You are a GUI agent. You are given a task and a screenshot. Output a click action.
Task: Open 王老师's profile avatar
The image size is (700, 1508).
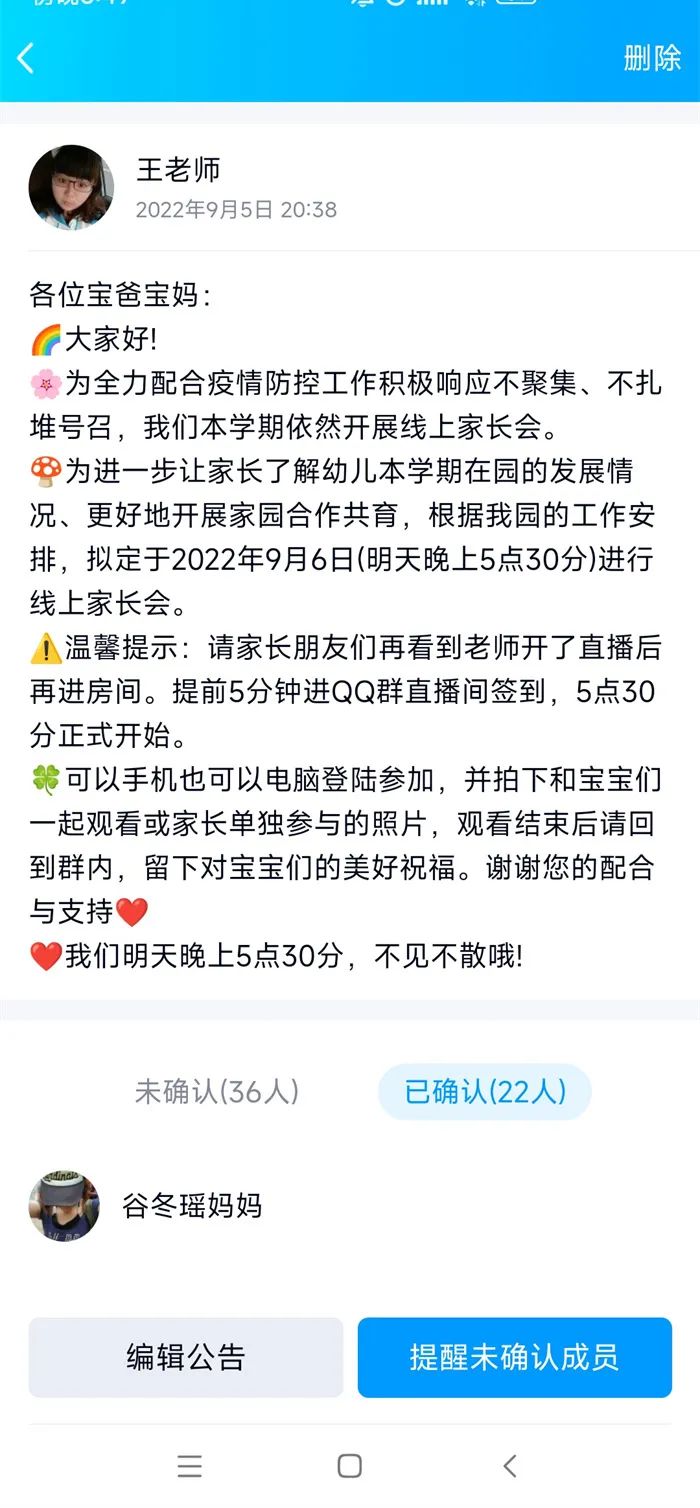click(71, 188)
